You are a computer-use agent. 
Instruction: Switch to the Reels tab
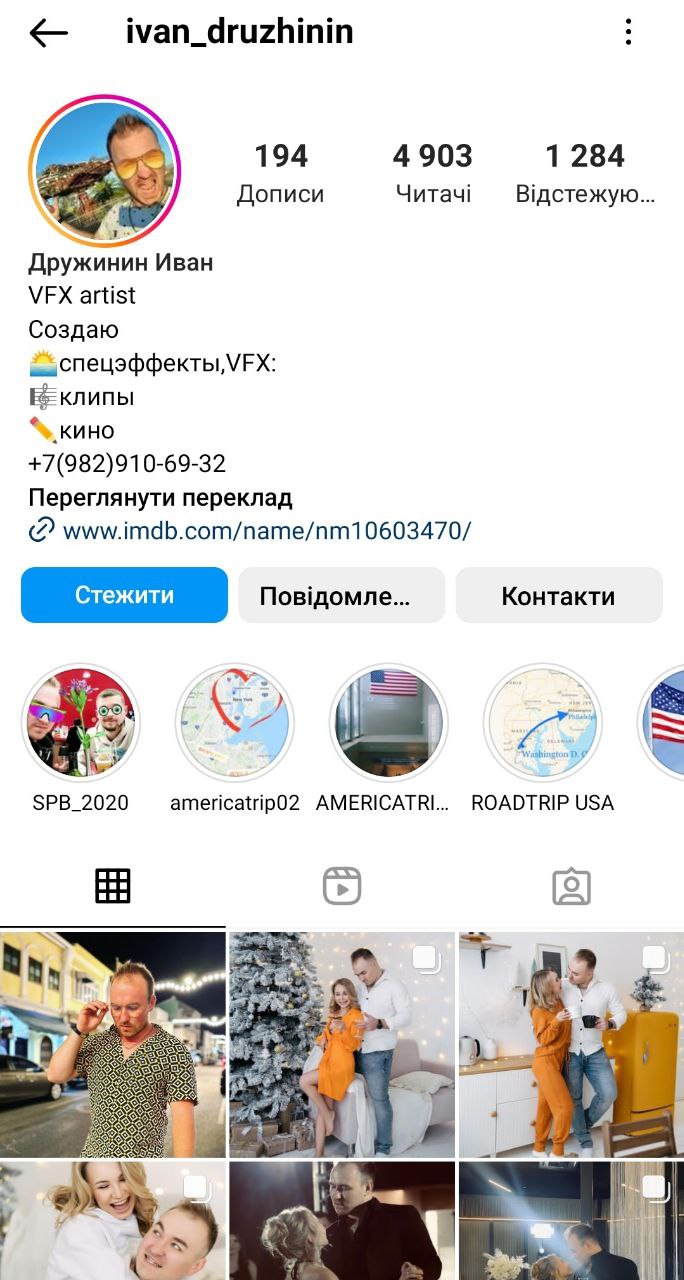pos(342,886)
